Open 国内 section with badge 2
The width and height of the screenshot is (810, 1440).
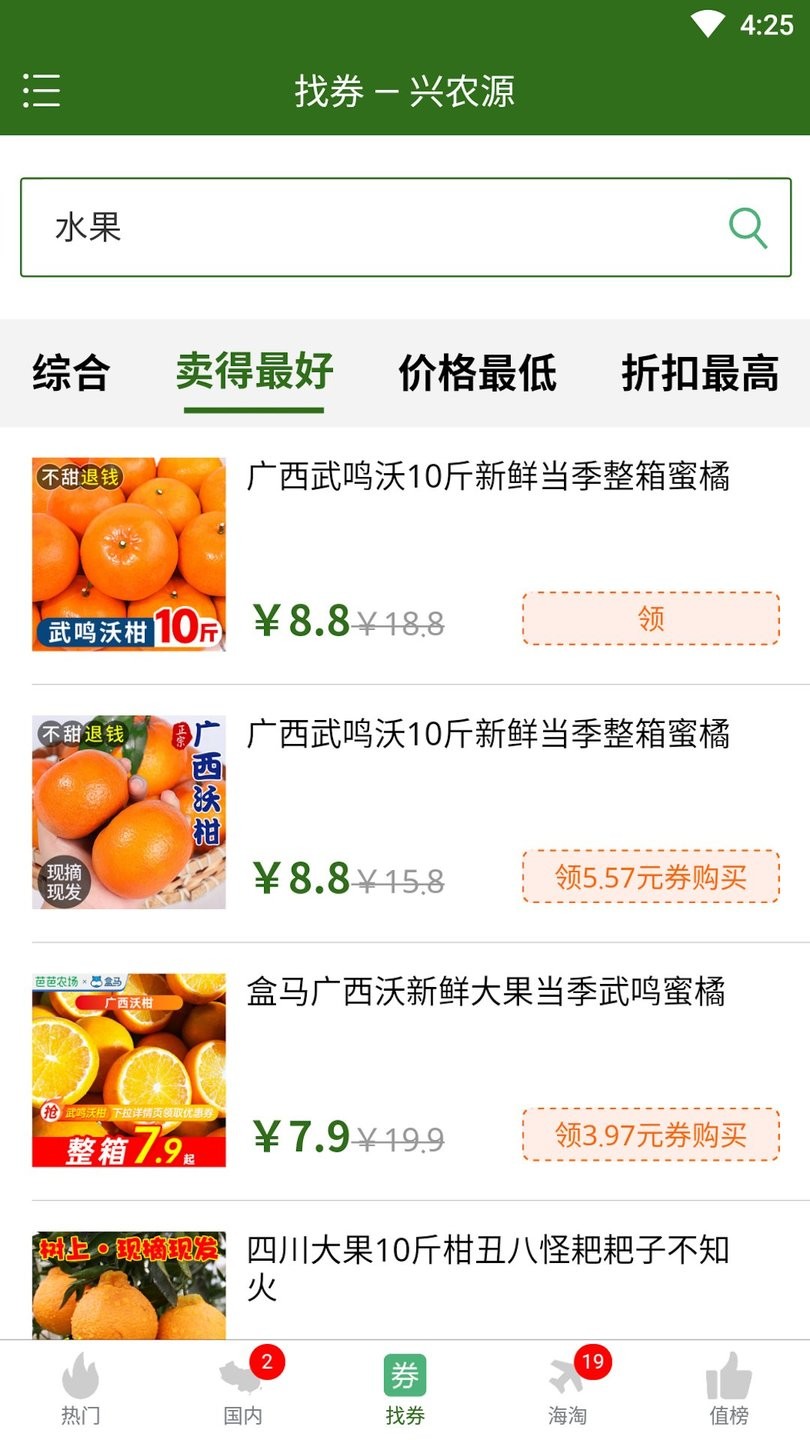tap(243, 1385)
